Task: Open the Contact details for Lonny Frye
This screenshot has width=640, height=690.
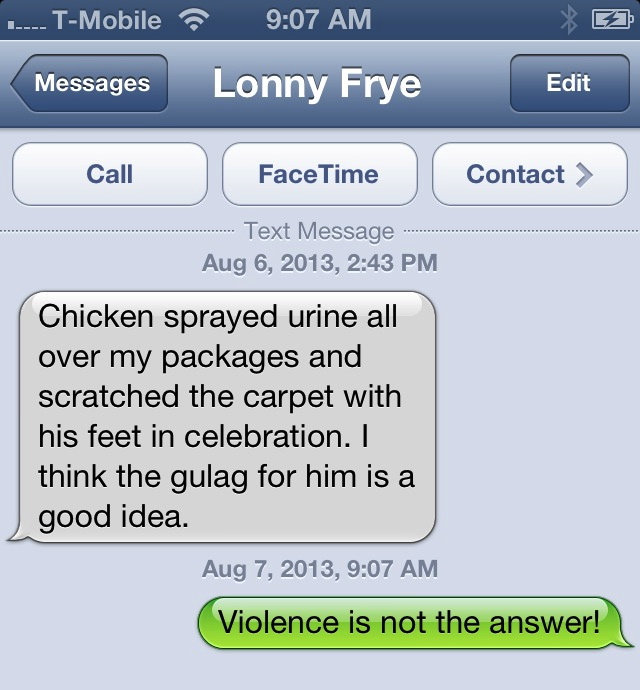Action: click(x=530, y=174)
